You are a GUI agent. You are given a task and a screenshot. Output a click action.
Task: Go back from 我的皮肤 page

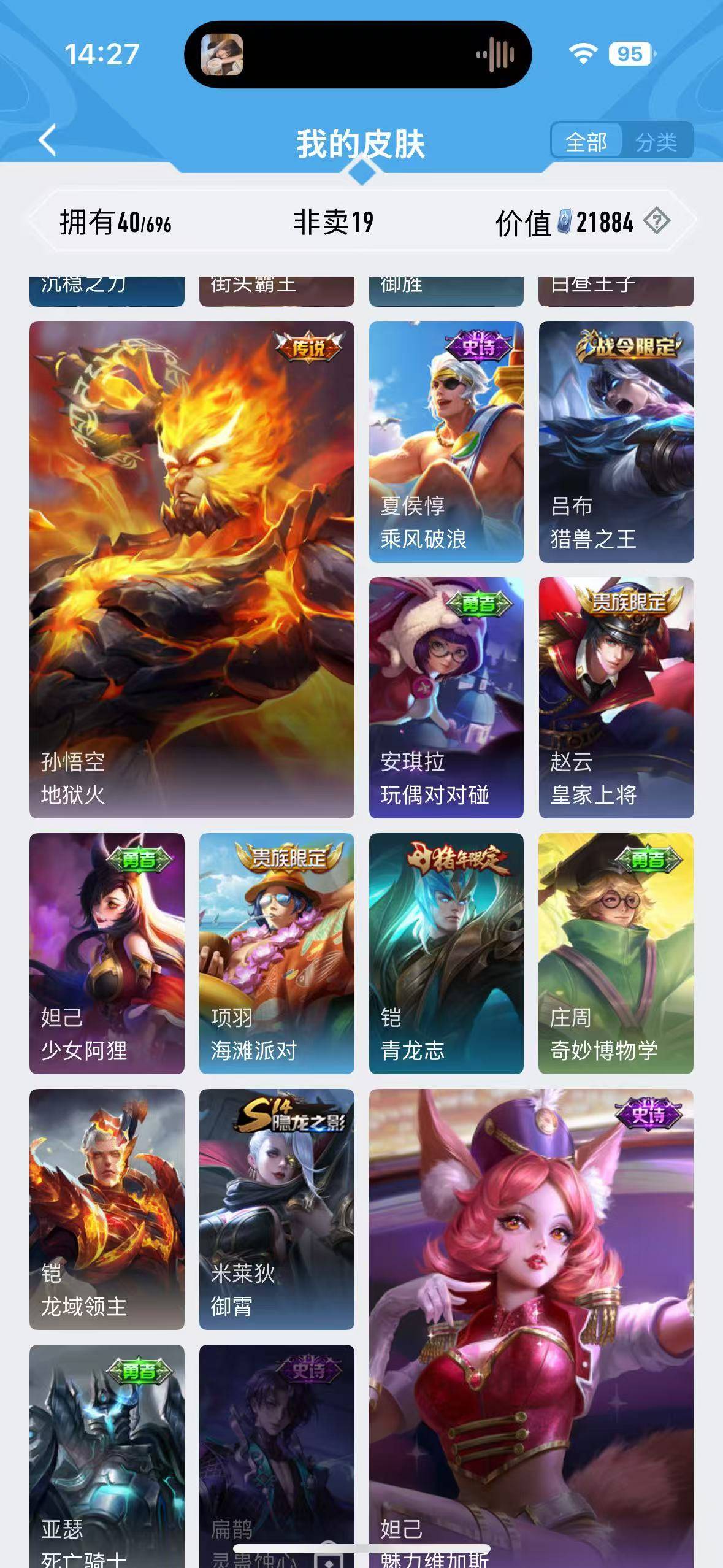[x=48, y=140]
